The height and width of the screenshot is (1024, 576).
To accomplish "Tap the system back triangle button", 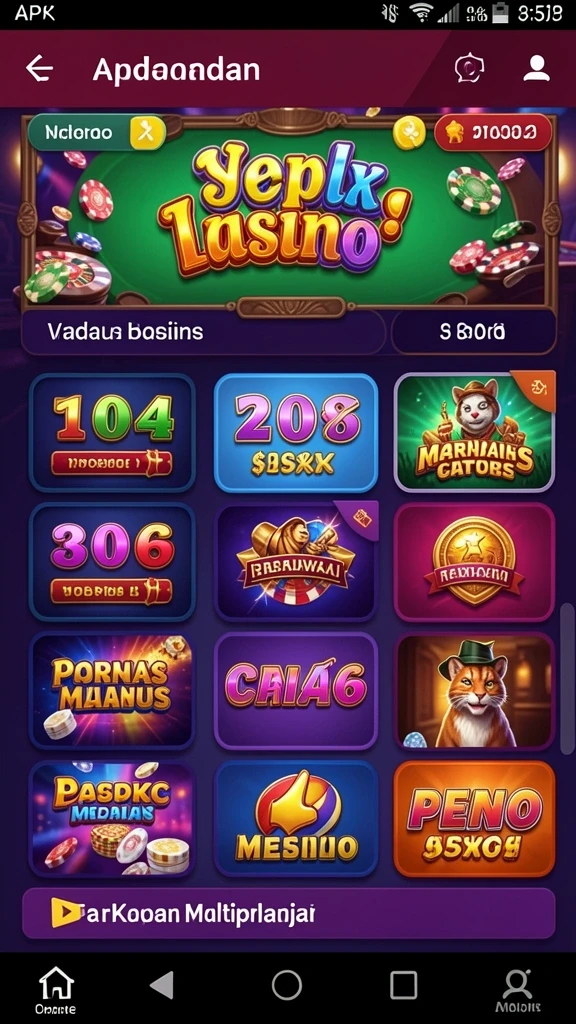I will (162, 984).
